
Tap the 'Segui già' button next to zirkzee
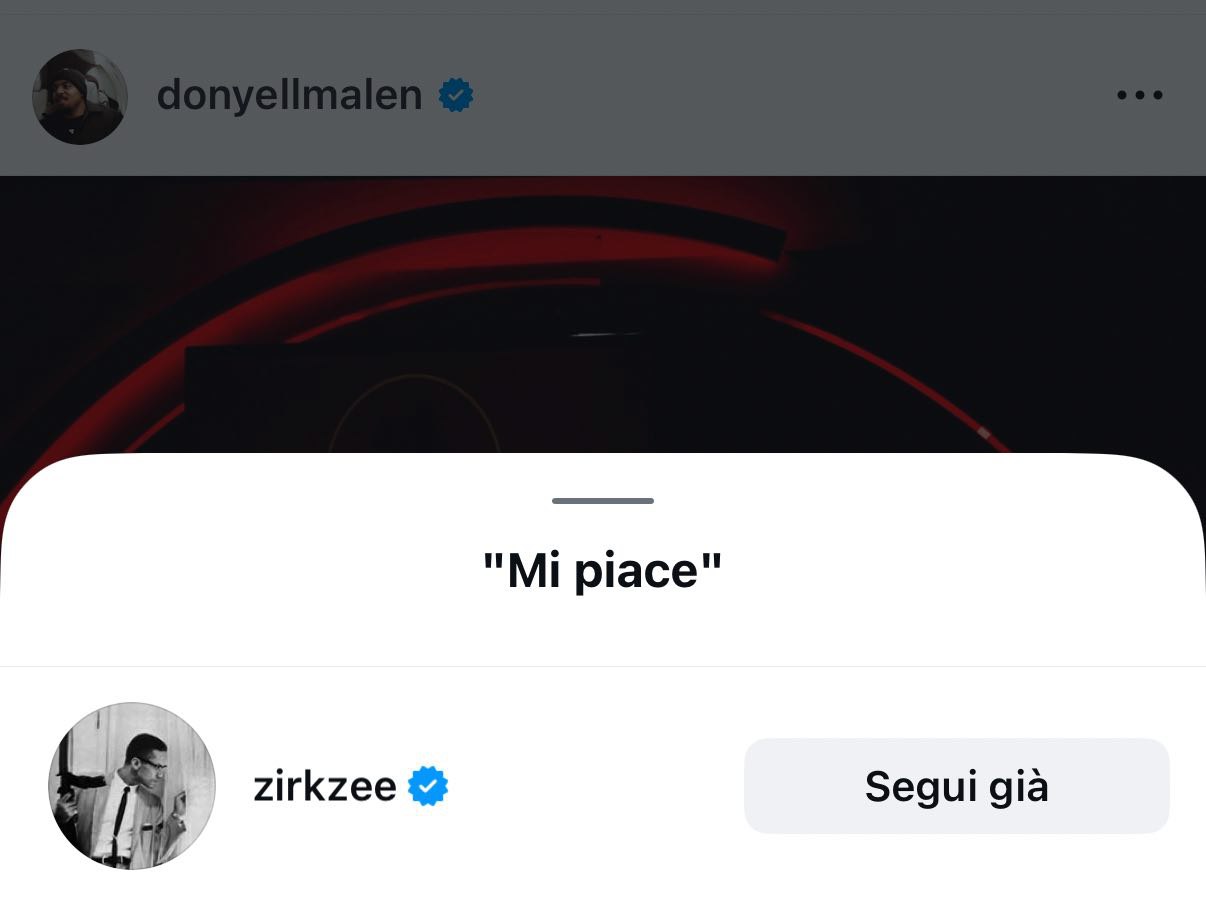pos(956,786)
